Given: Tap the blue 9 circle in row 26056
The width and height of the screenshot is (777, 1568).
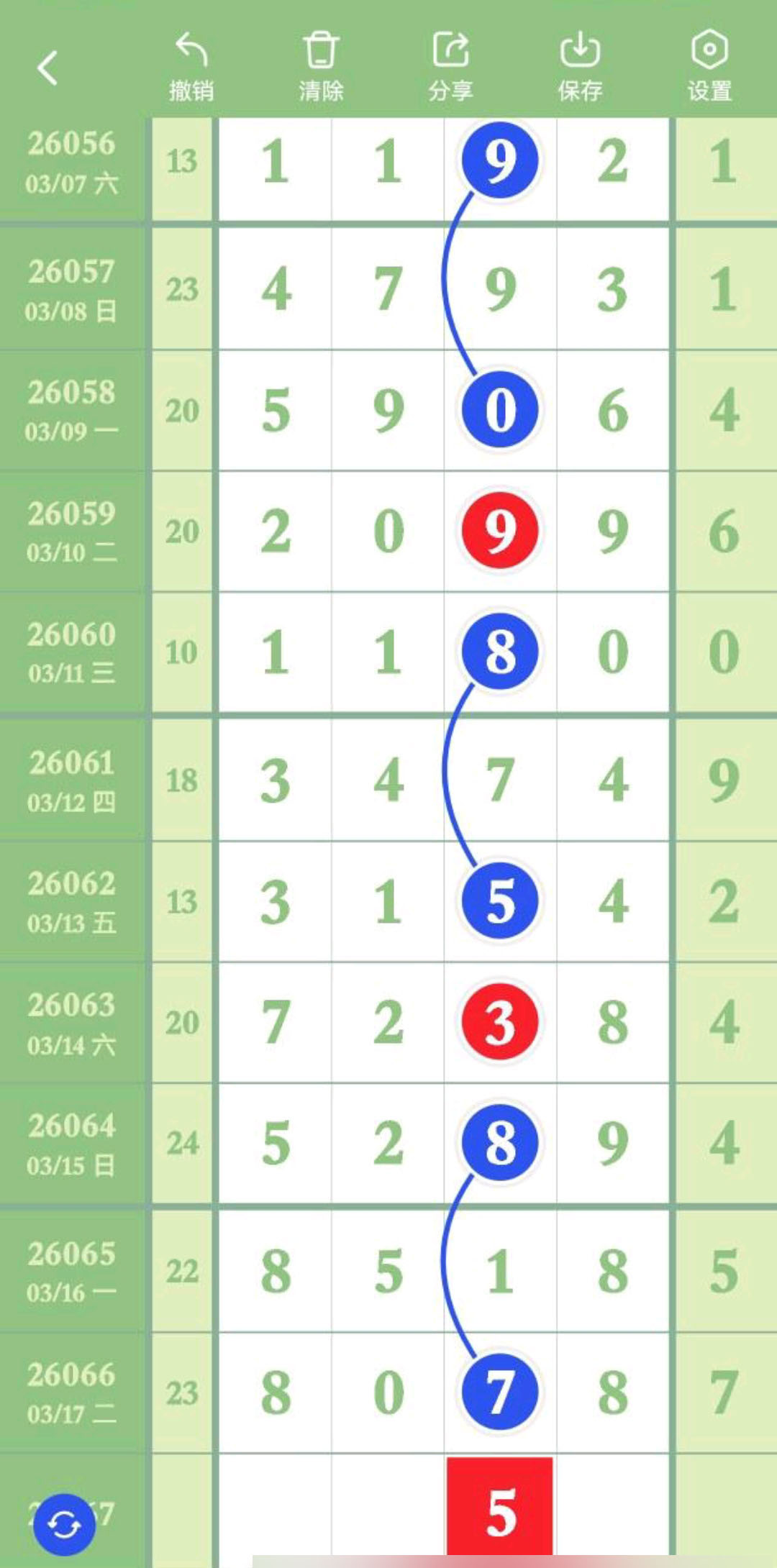Looking at the screenshot, I should point(500,160).
